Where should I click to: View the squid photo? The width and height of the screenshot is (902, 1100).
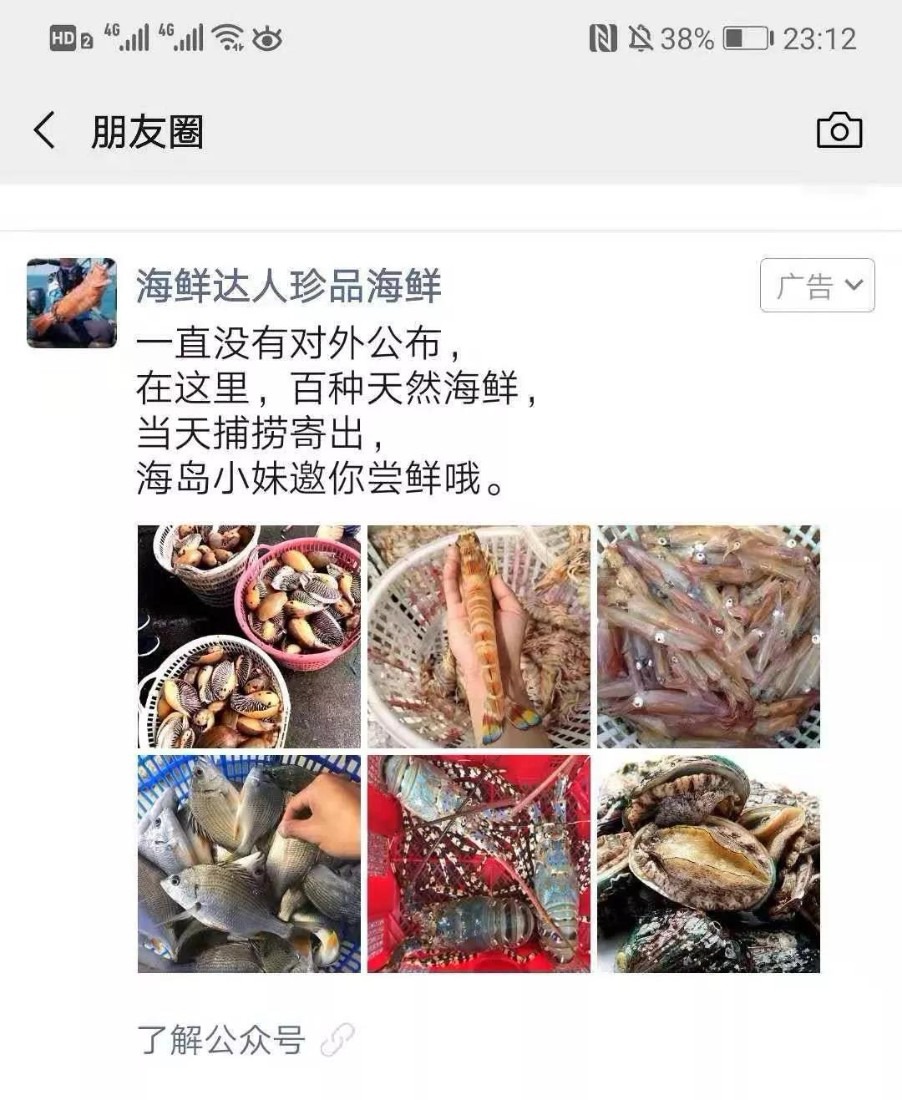point(708,636)
